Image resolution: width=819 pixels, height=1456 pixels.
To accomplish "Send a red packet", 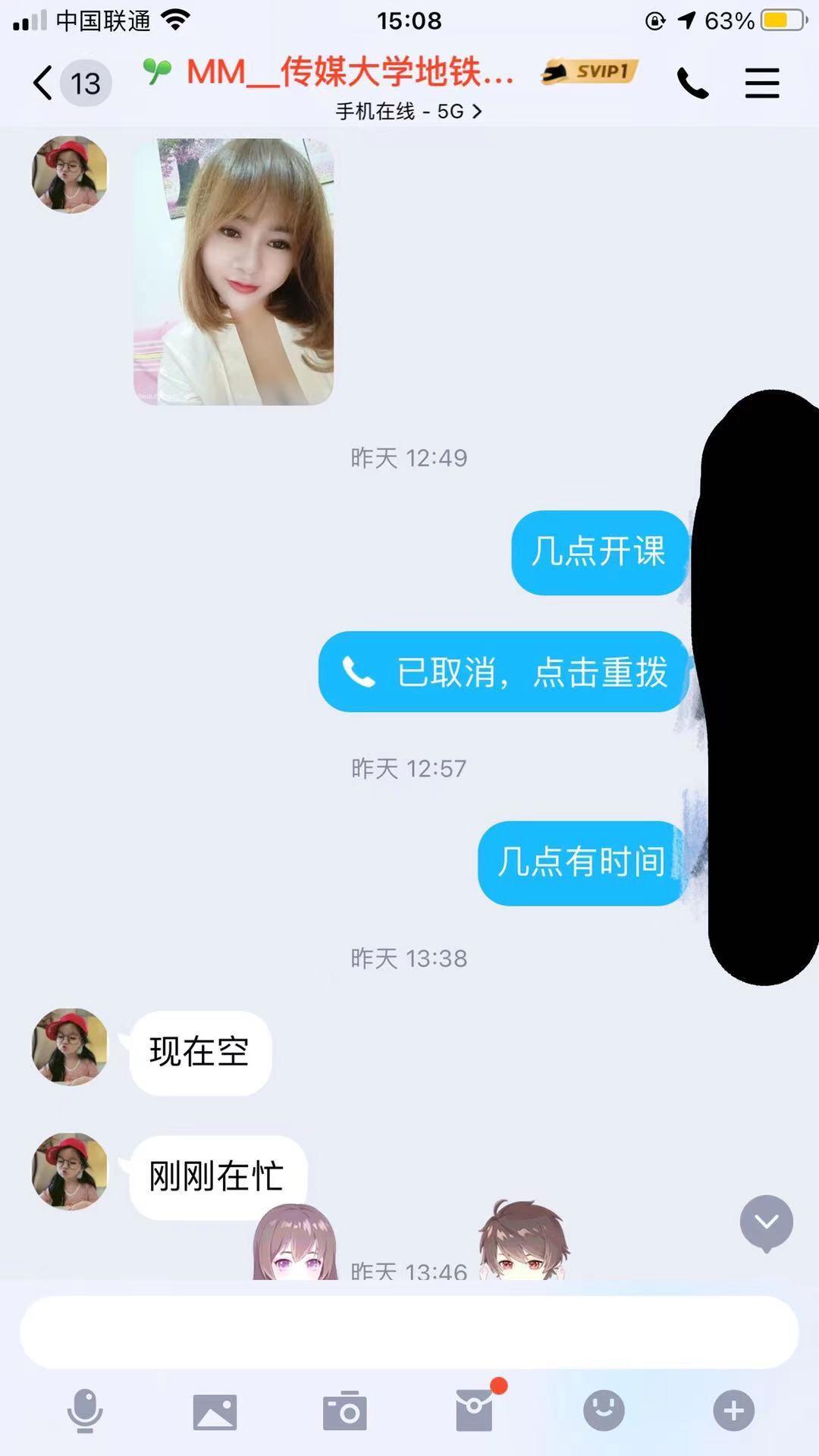I will [475, 1411].
